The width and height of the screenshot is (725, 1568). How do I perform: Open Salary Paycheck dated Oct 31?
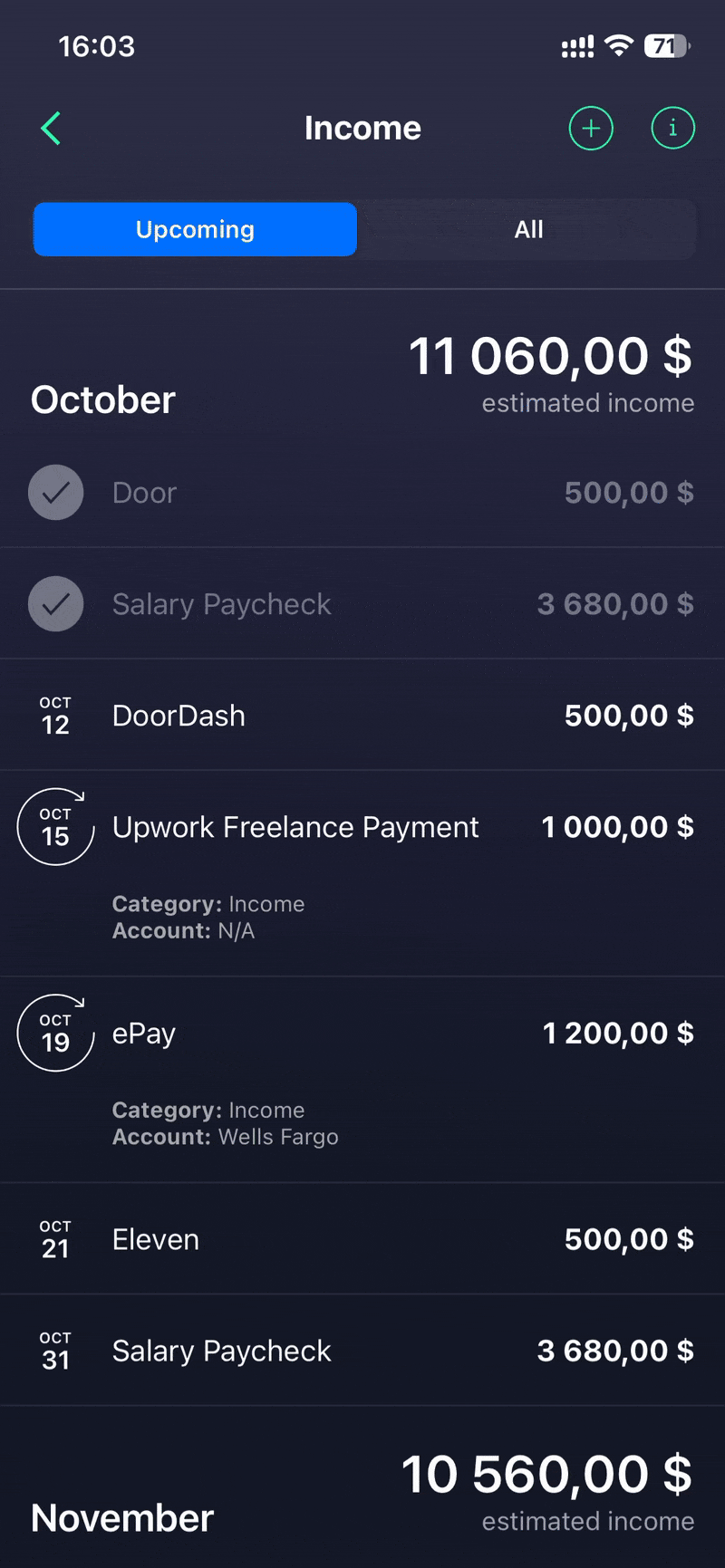[x=362, y=1351]
